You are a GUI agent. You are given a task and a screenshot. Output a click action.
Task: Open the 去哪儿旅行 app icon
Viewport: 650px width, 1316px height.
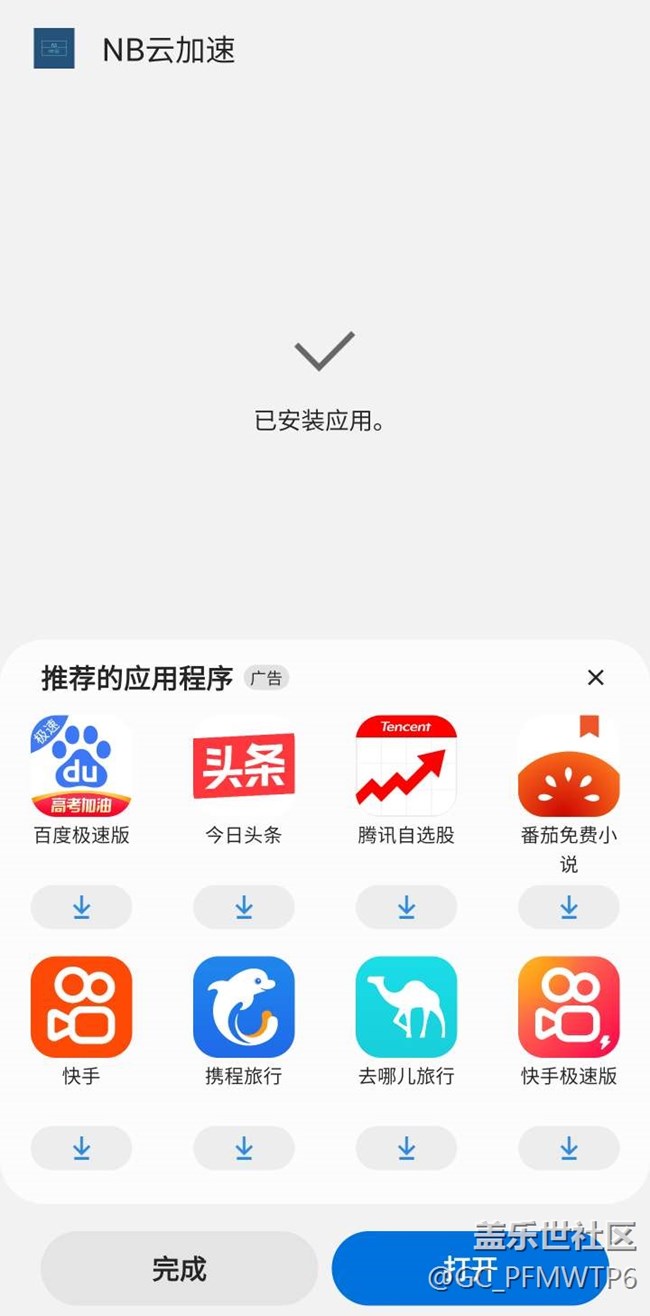[x=406, y=1007]
